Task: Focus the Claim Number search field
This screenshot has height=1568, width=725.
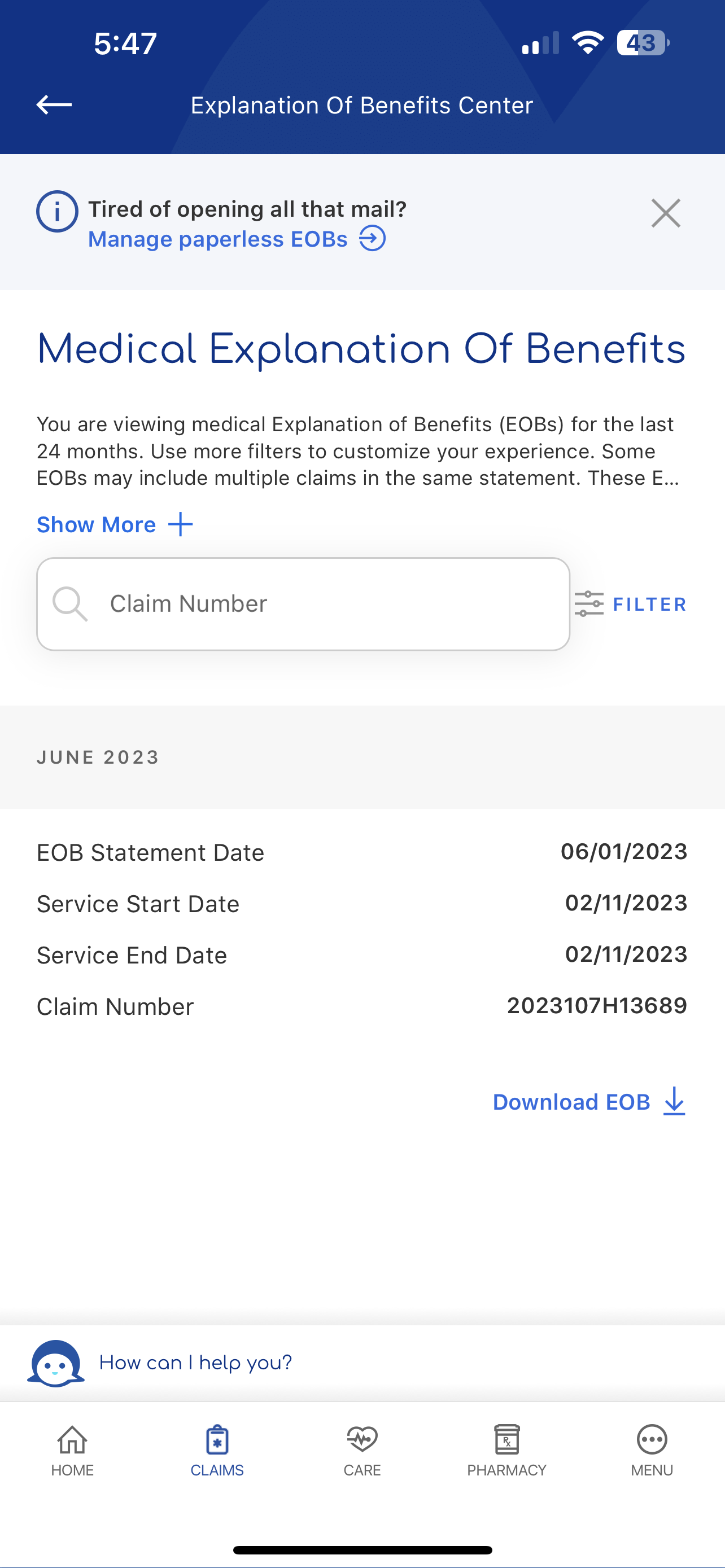Action: point(303,604)
